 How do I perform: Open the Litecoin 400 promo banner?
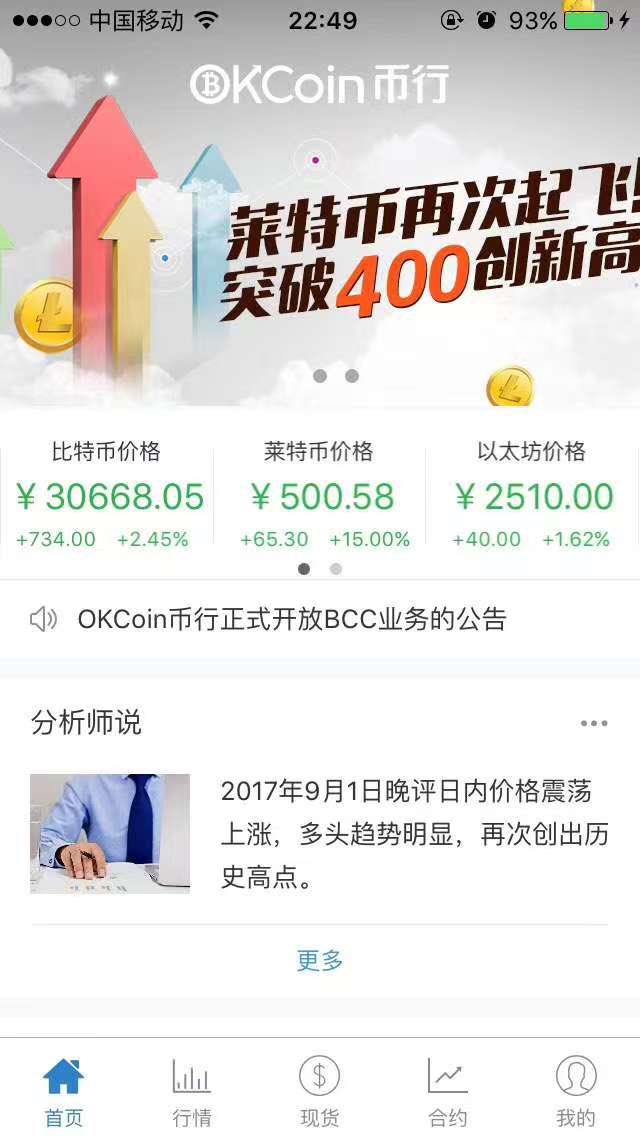pos(320,240)
